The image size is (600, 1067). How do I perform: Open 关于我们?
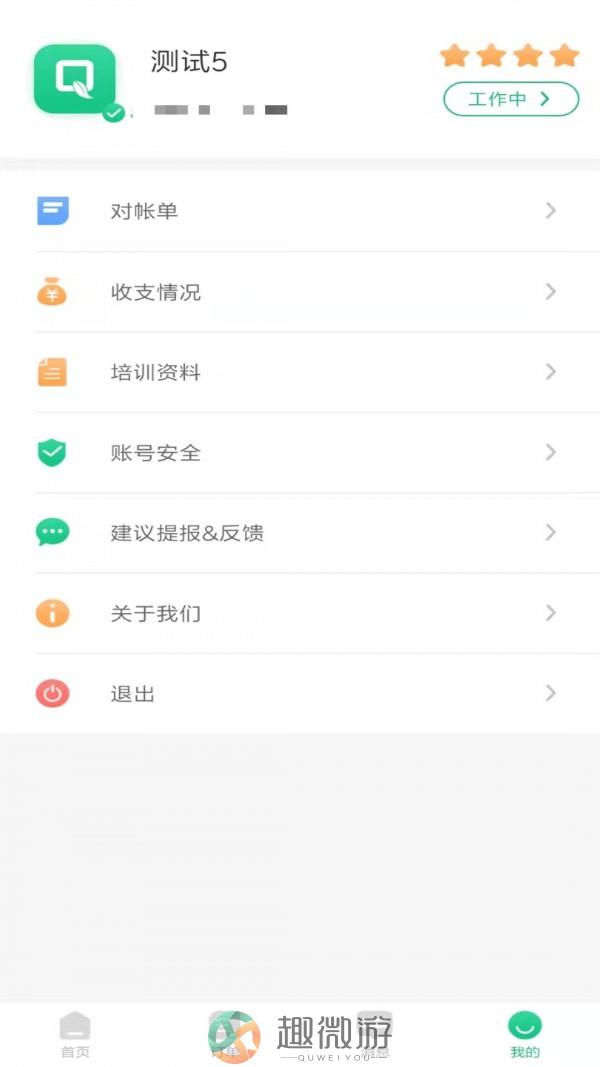tap(300, 613)
